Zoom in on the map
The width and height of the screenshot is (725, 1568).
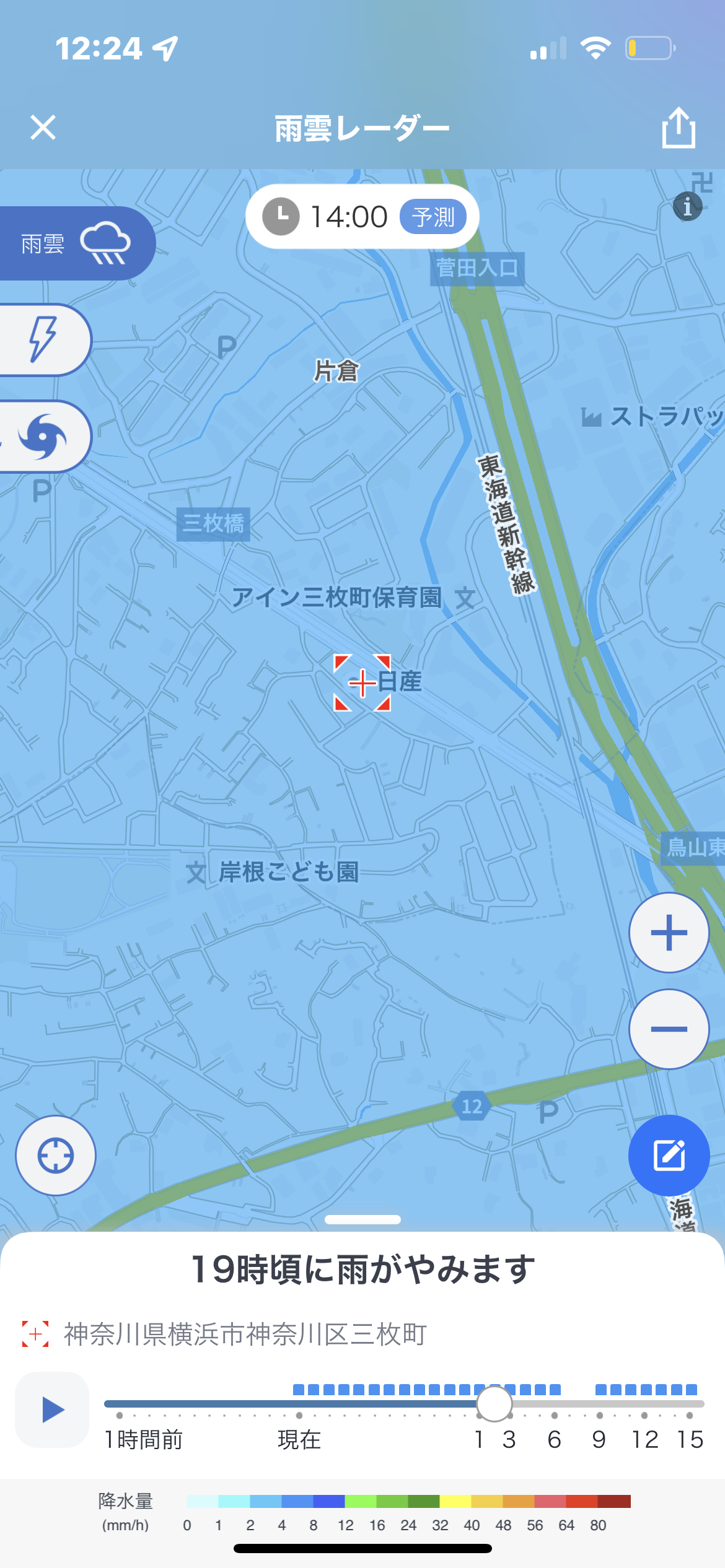(x=669, y=932)
